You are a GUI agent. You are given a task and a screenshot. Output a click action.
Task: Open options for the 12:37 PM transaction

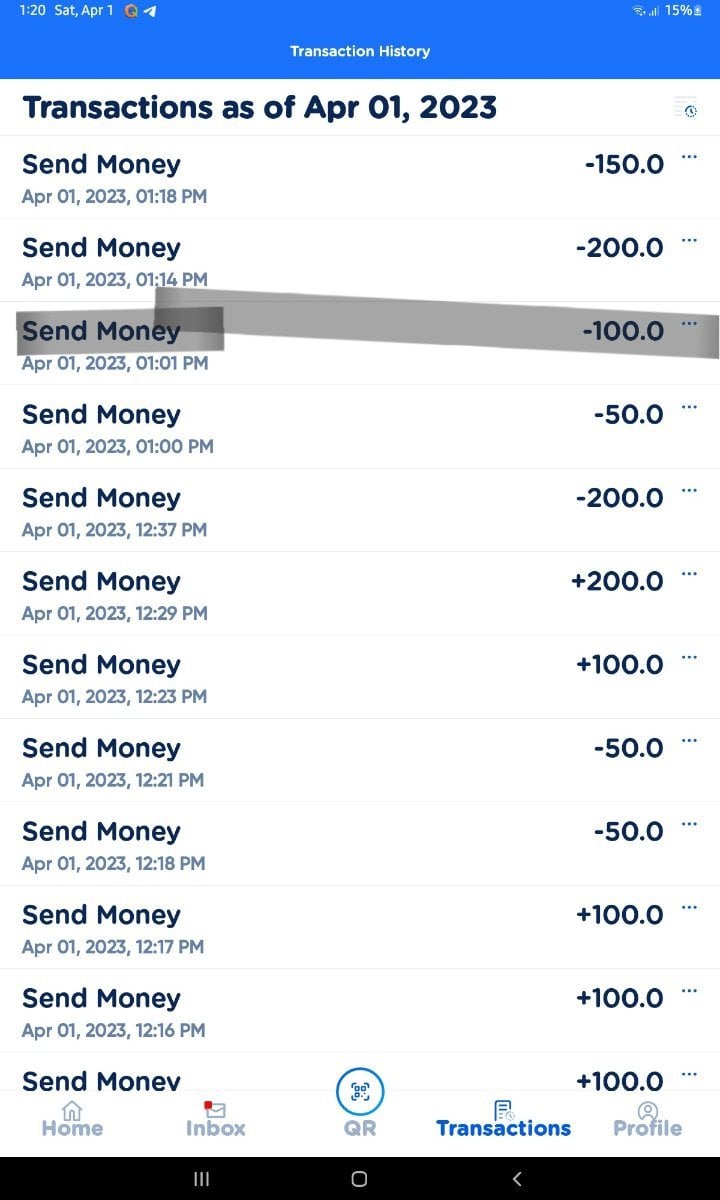pos(688,491)
